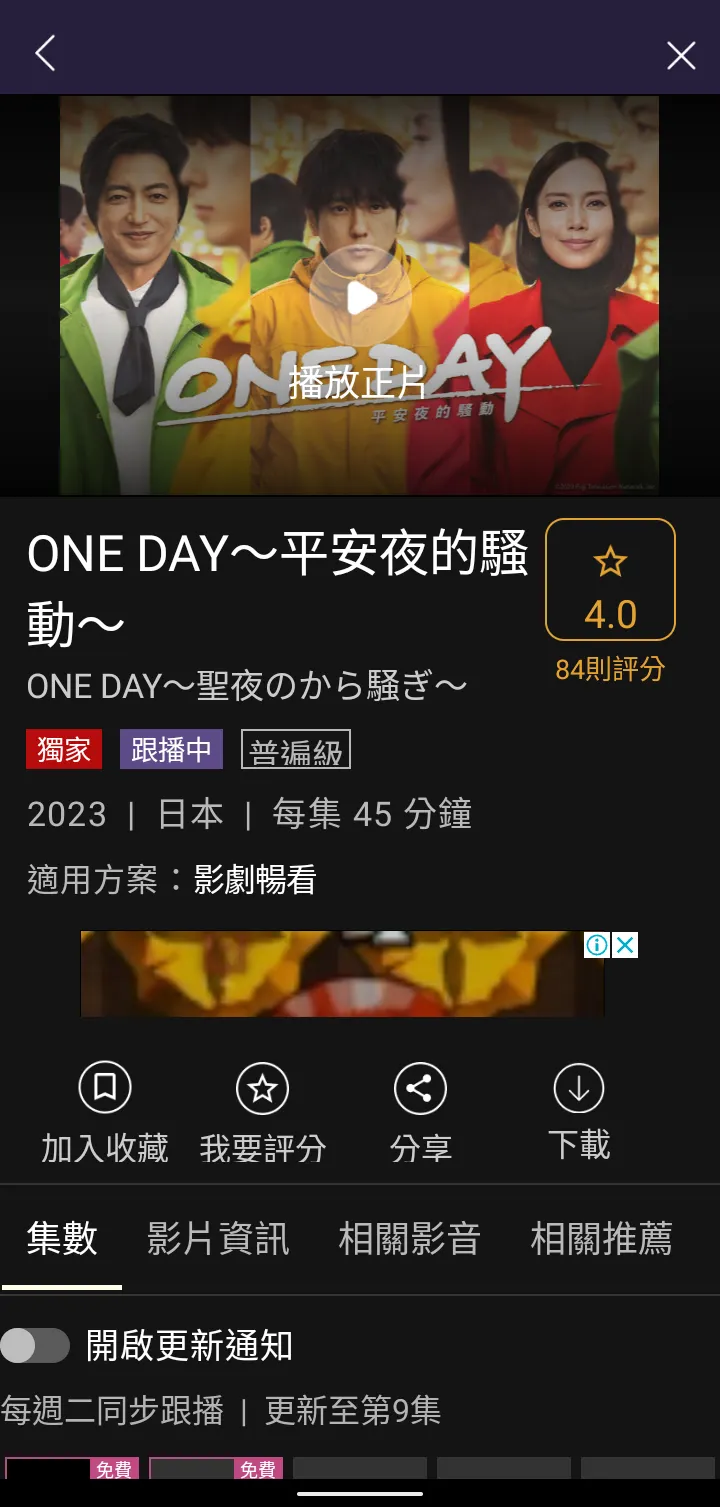This screenshot has height=1507, width=720.
Task: Tap the 普遍級 rating label
Action: click(x=297, y=749)
